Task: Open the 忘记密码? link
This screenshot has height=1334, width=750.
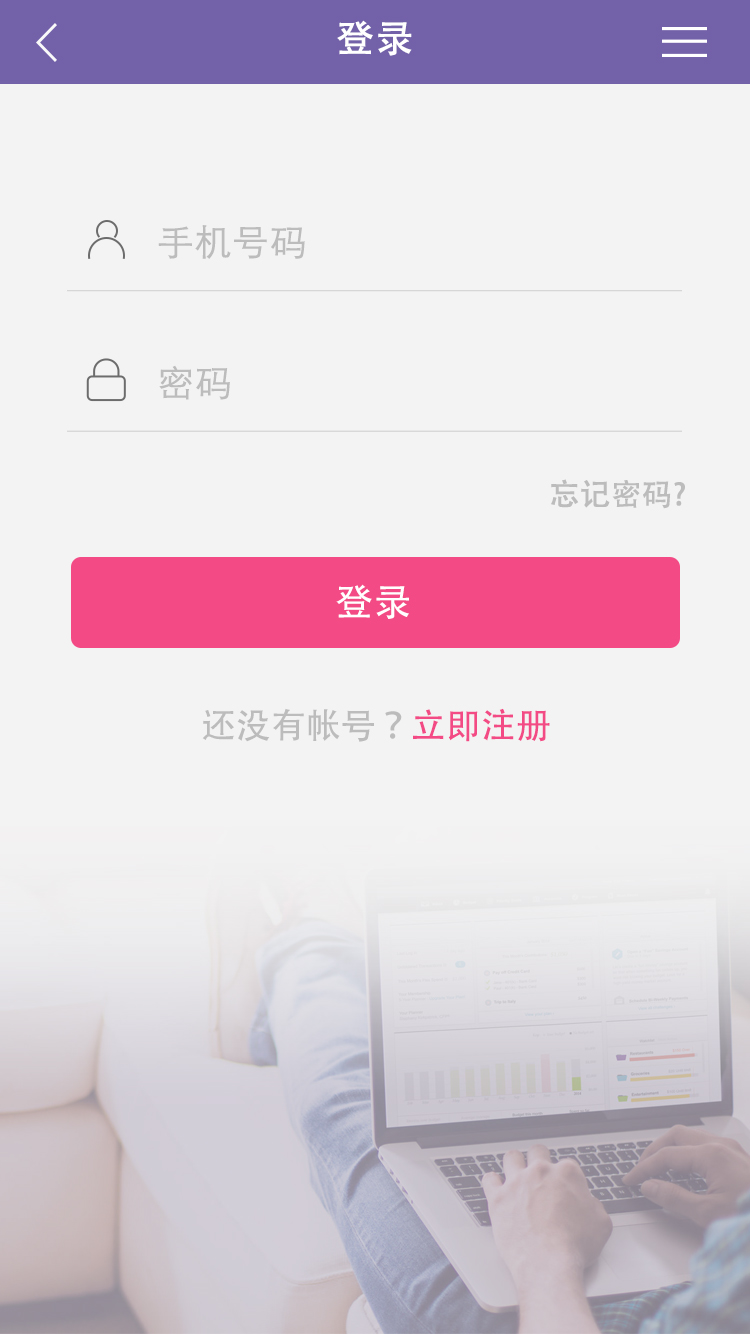Action: (x=618, y=494)
